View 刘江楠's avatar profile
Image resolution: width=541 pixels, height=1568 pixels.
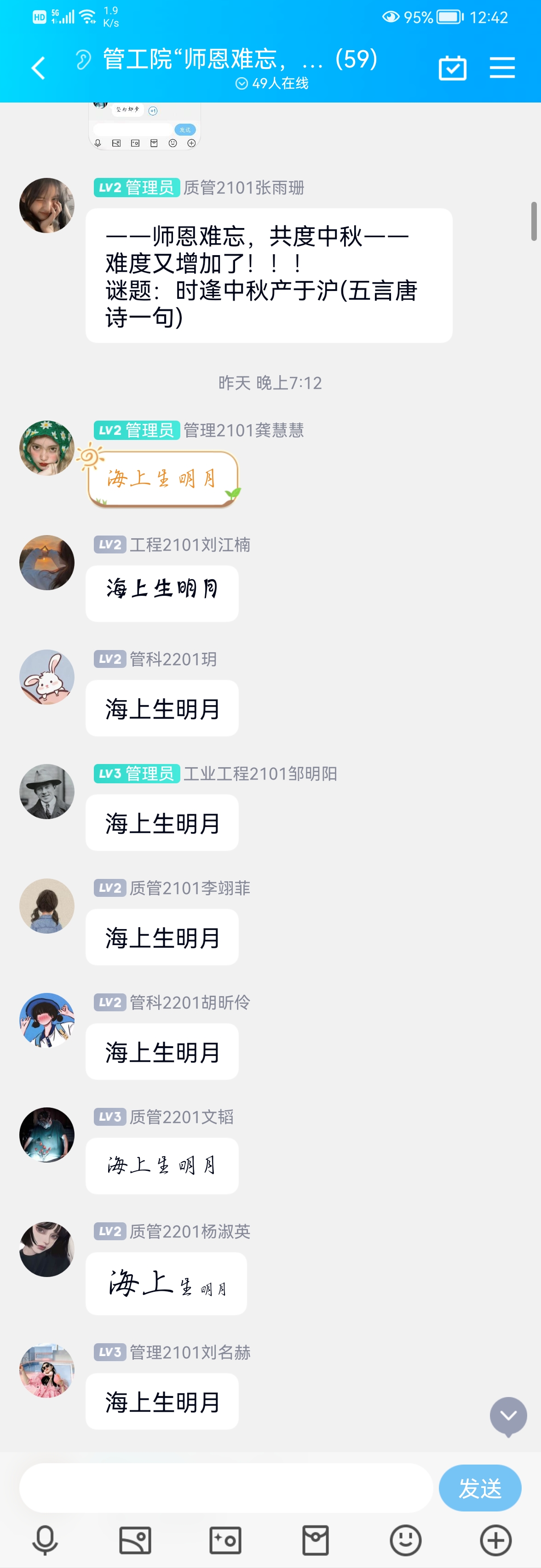tap(47, 562)
